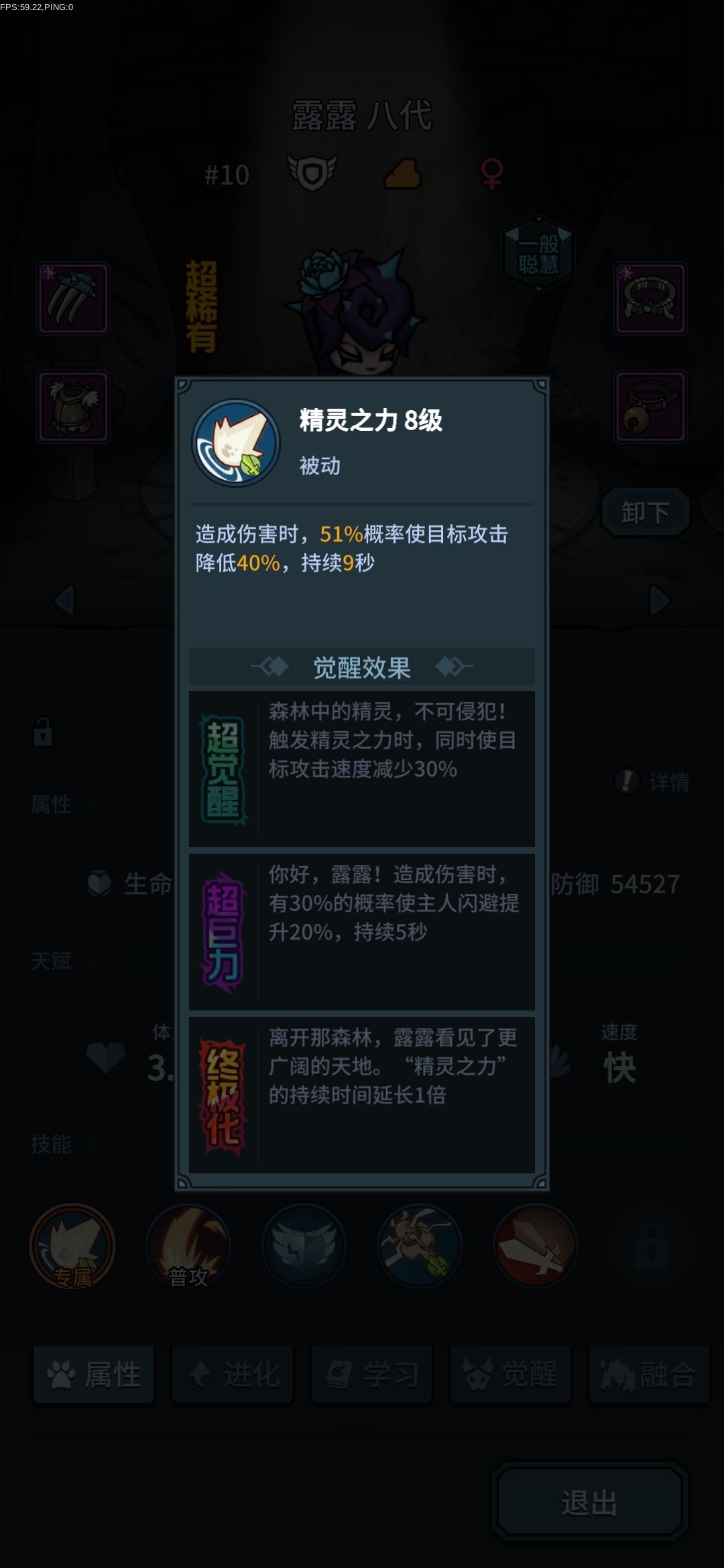Open the 详情 details info

click(653, 781)
